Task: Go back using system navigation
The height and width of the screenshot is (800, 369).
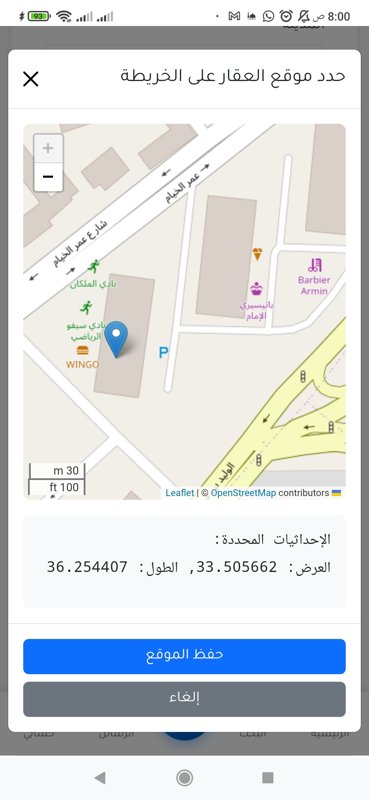Action: point(100,778)
